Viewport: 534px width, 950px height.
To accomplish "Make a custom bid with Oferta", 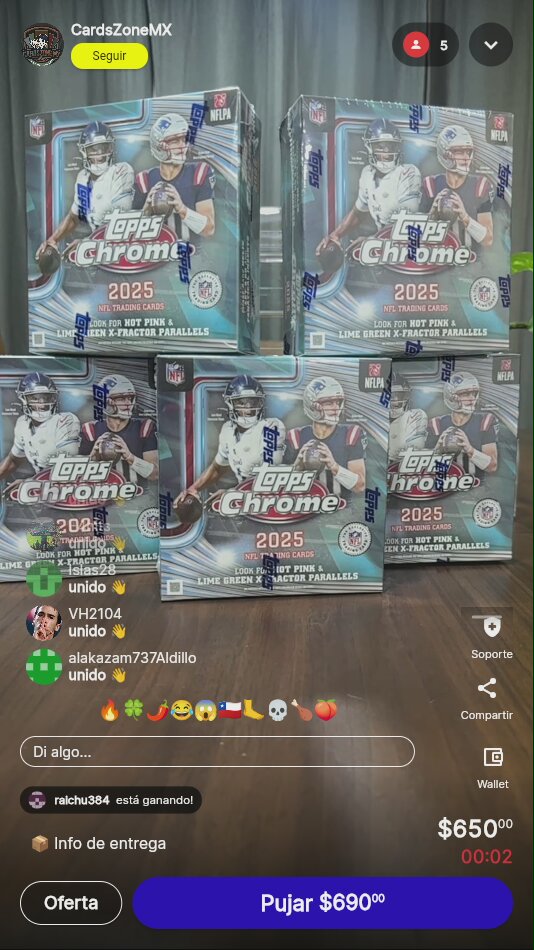I will pyautogui.click(x=71, y=903).
